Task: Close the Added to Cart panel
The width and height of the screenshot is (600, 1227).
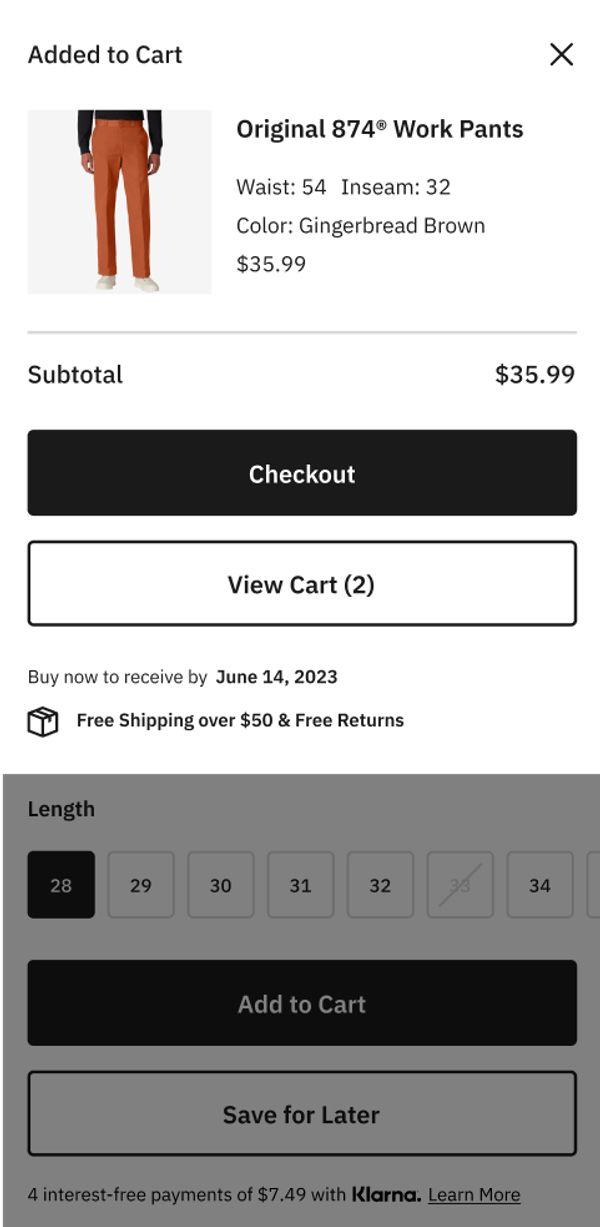Action: point(562,55)
